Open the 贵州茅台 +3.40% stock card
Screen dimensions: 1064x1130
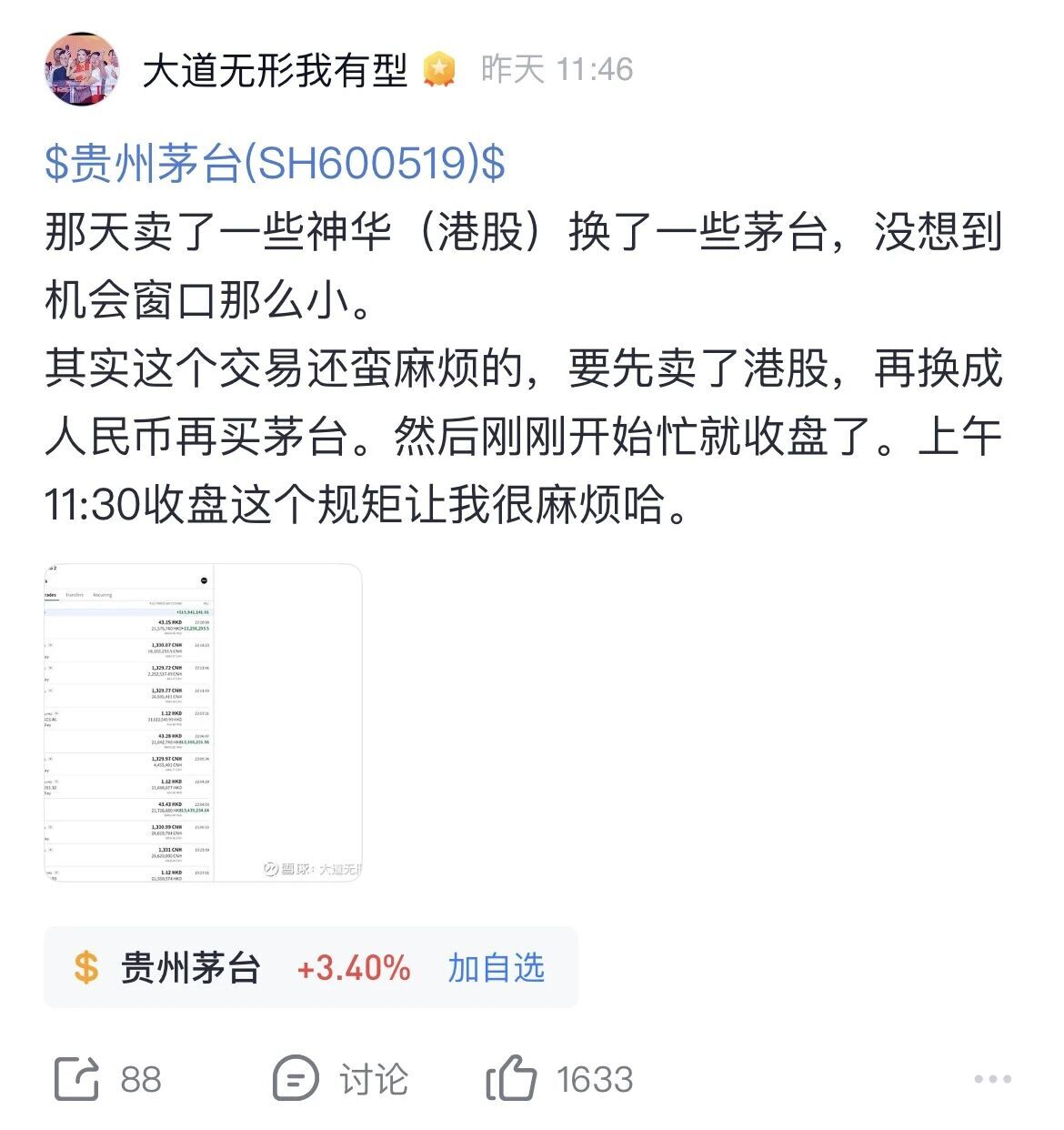click(191, 968)
